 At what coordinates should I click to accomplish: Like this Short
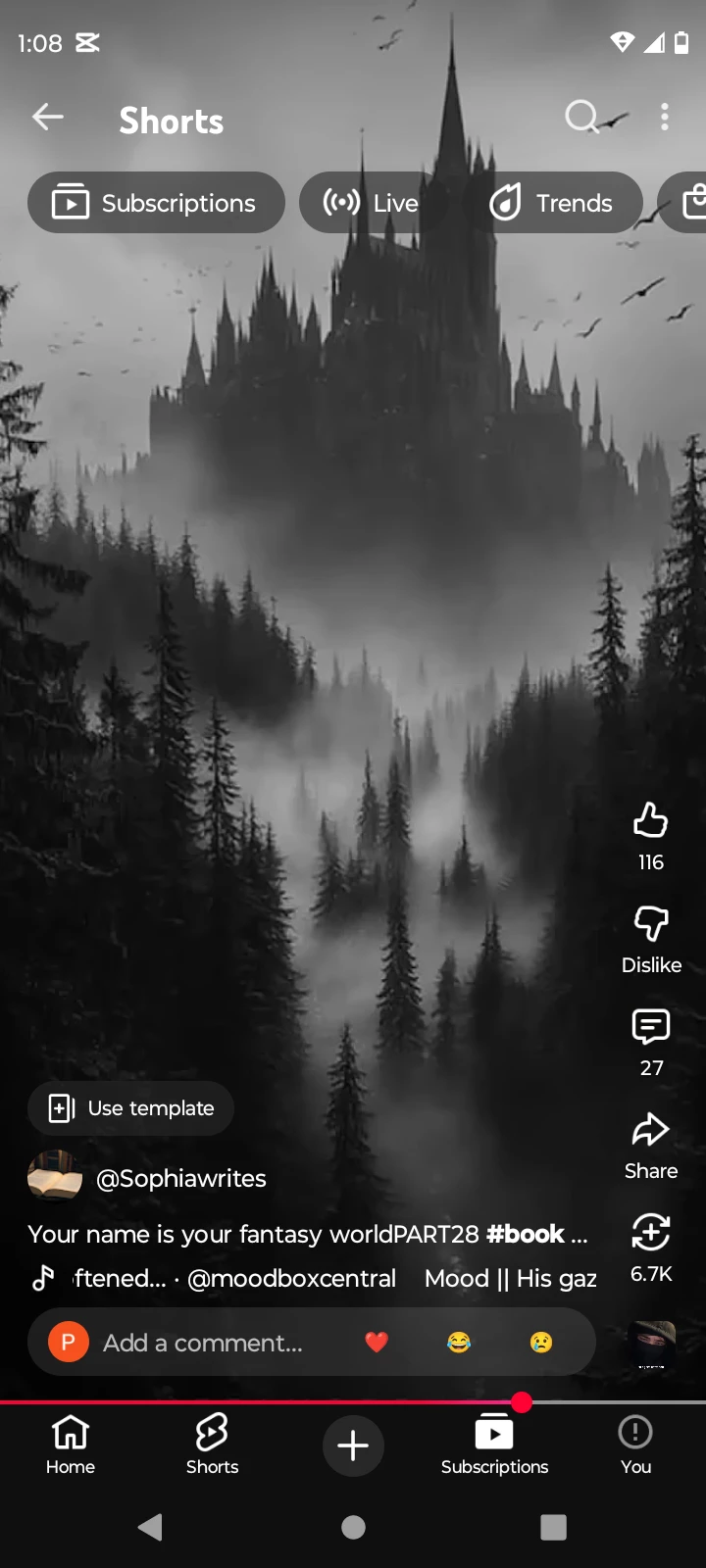pos(650,821)
